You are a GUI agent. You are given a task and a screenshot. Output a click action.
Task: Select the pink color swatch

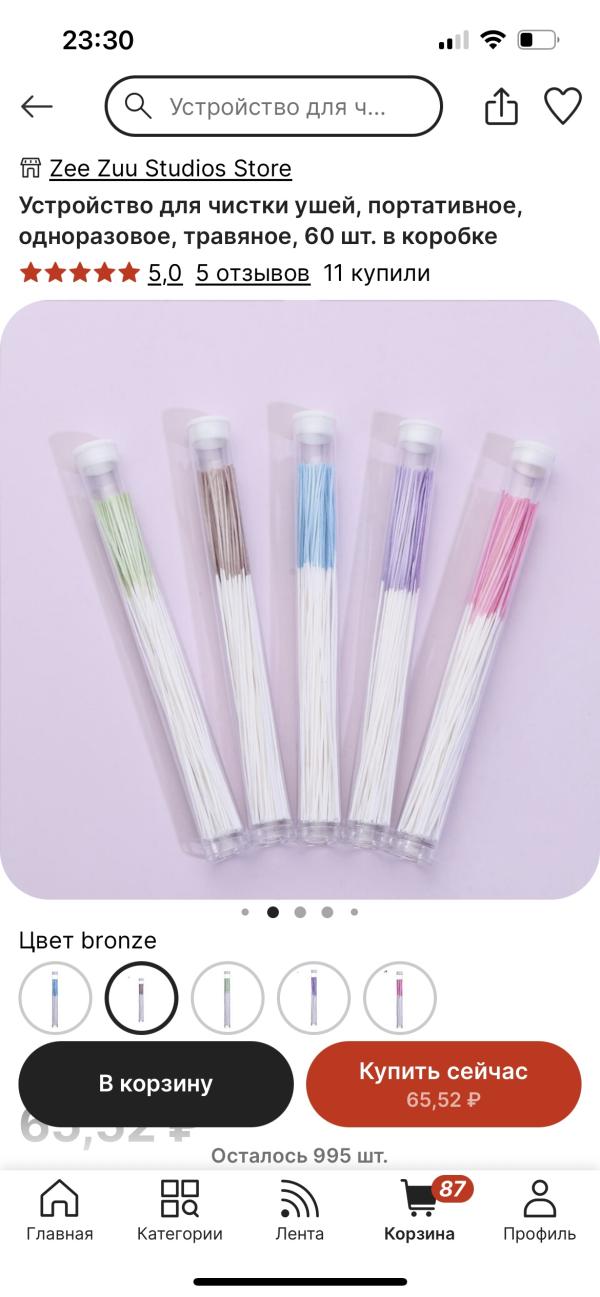click(x=400, y=997)
